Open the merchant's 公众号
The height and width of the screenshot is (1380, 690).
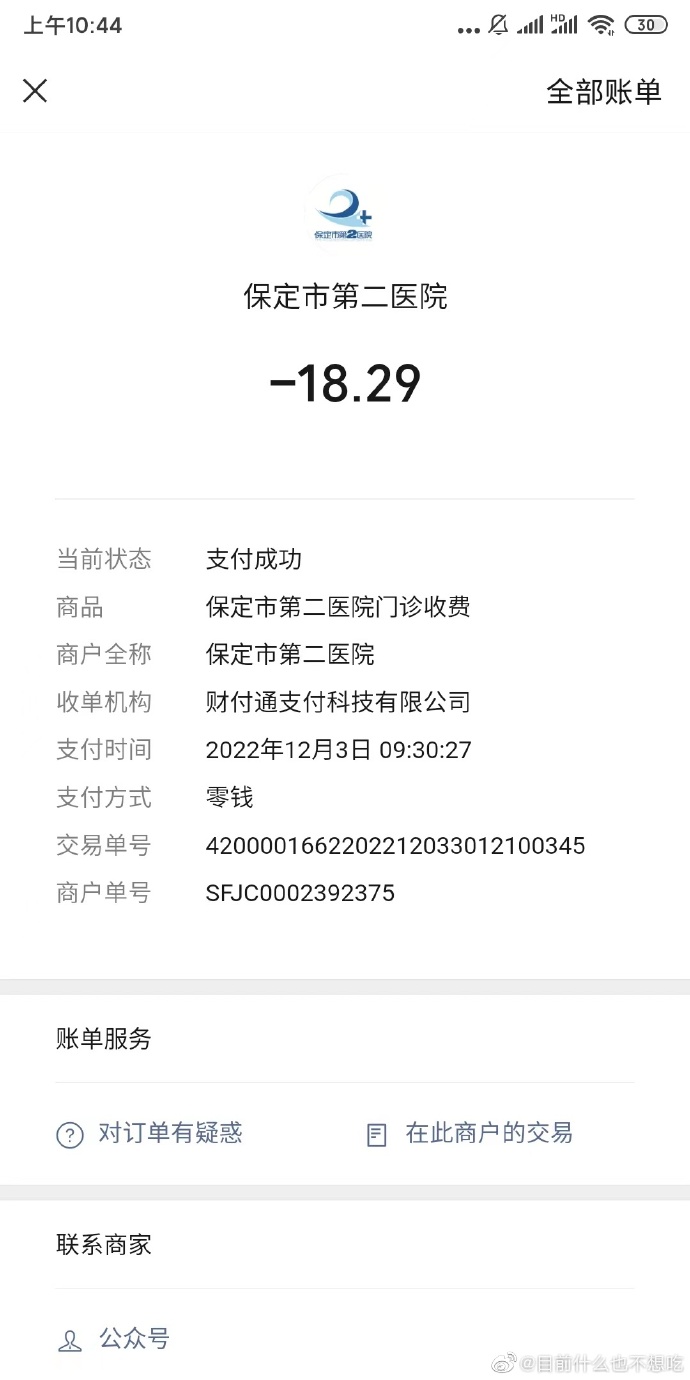[114, 1339]
